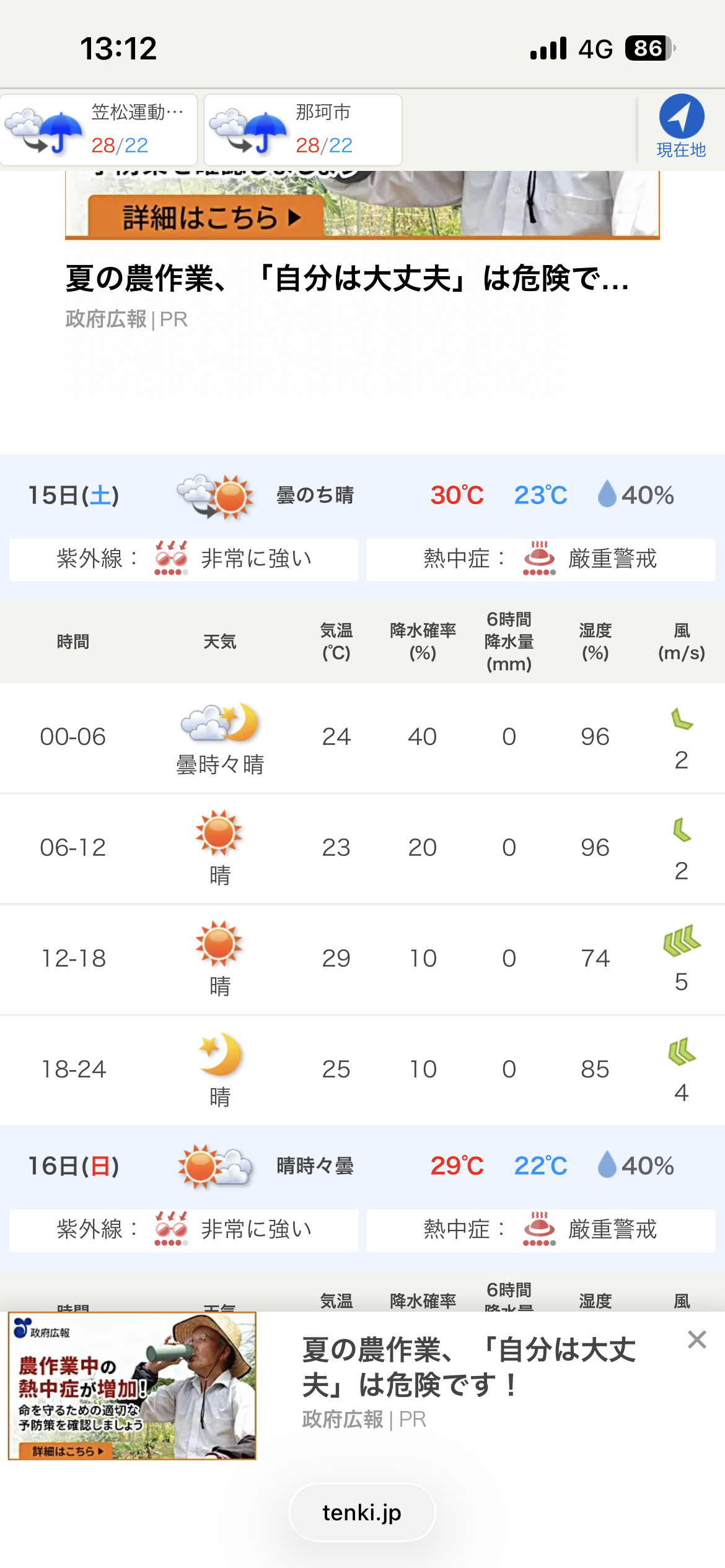Open 紫外線 非常に強い info for the 16th
725x1568 pixels.
[184, 1230]
